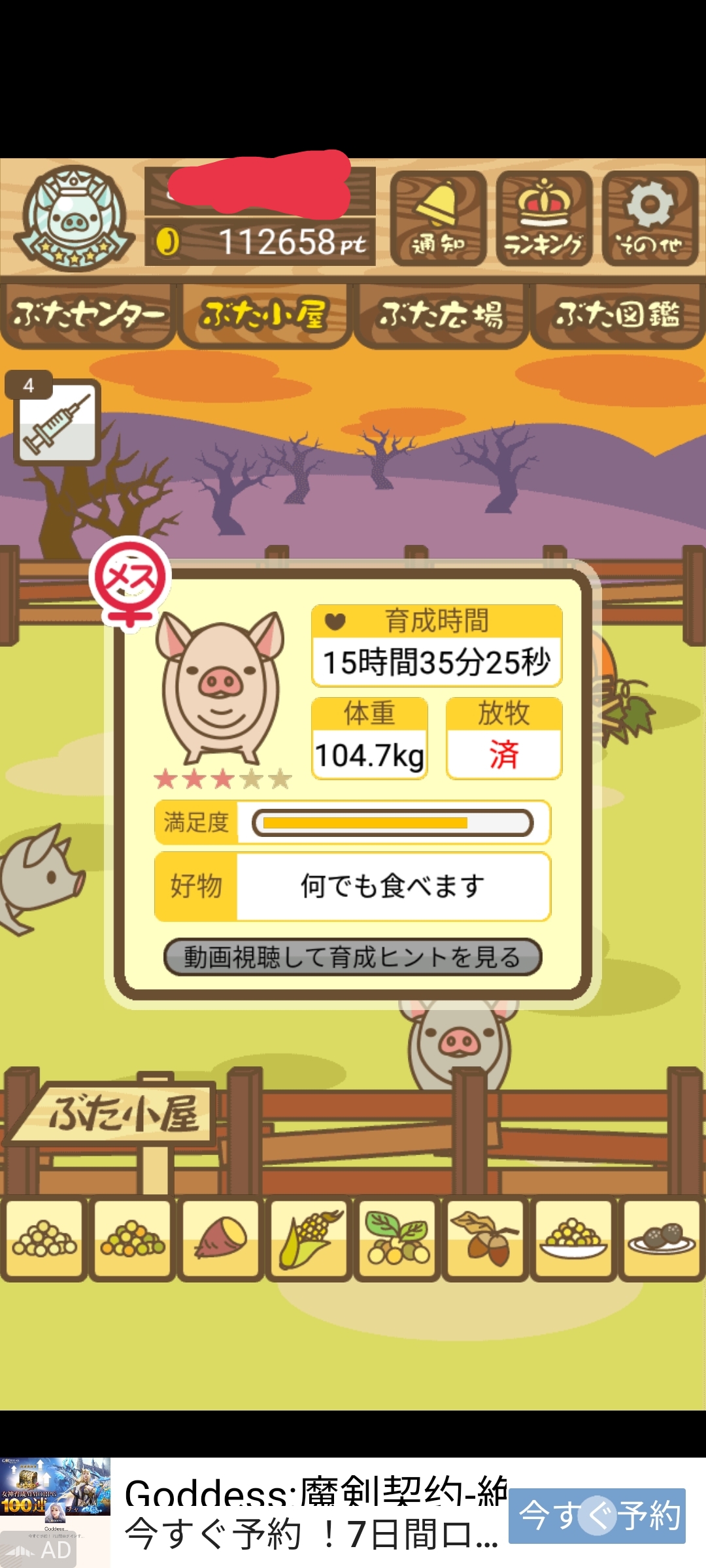Select the acorn feed
706x1568 pixels.
click(485, 1238)
